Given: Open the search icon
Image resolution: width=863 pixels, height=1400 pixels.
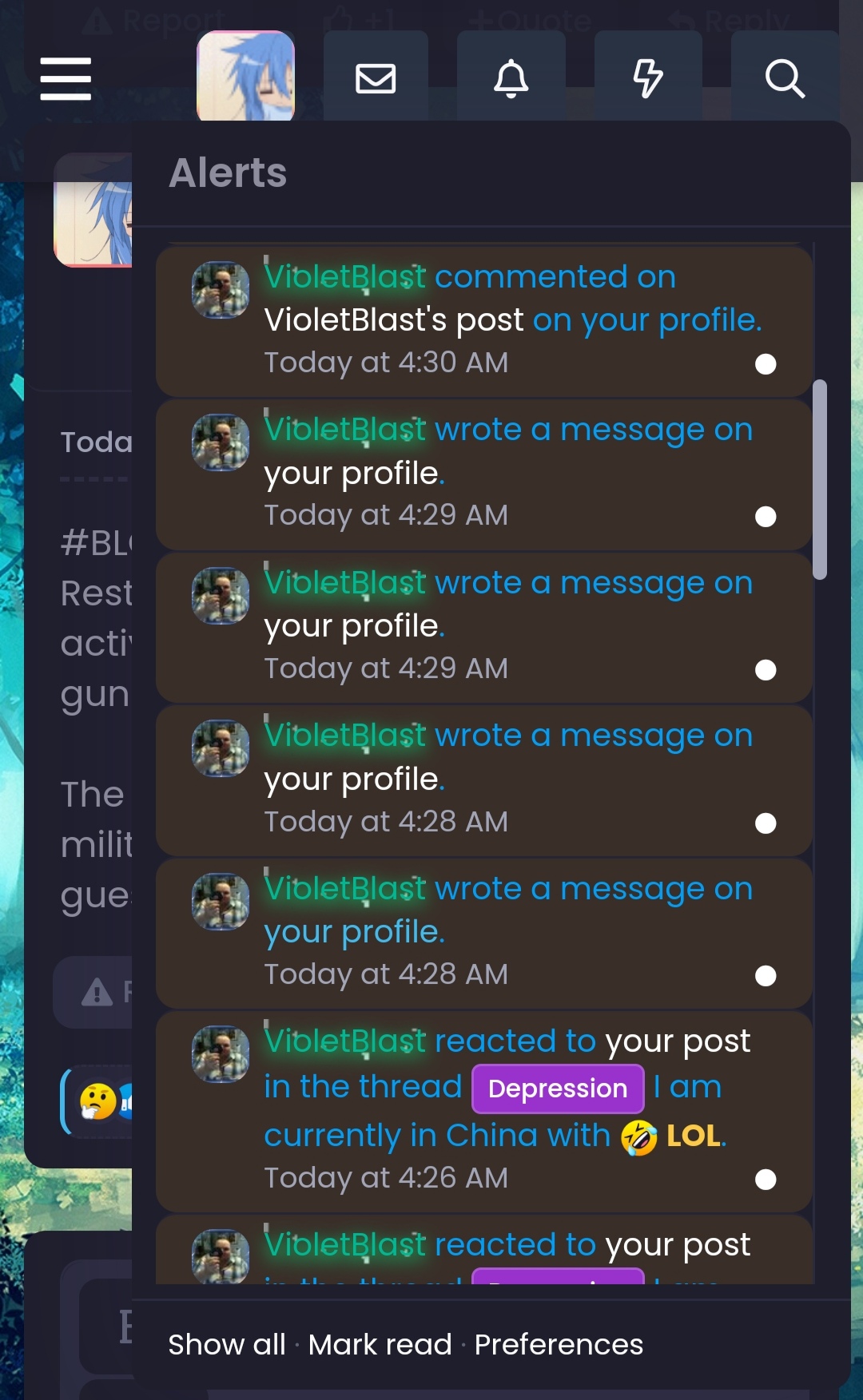Looking at the screenshot, I should click(x=785, y=78).
